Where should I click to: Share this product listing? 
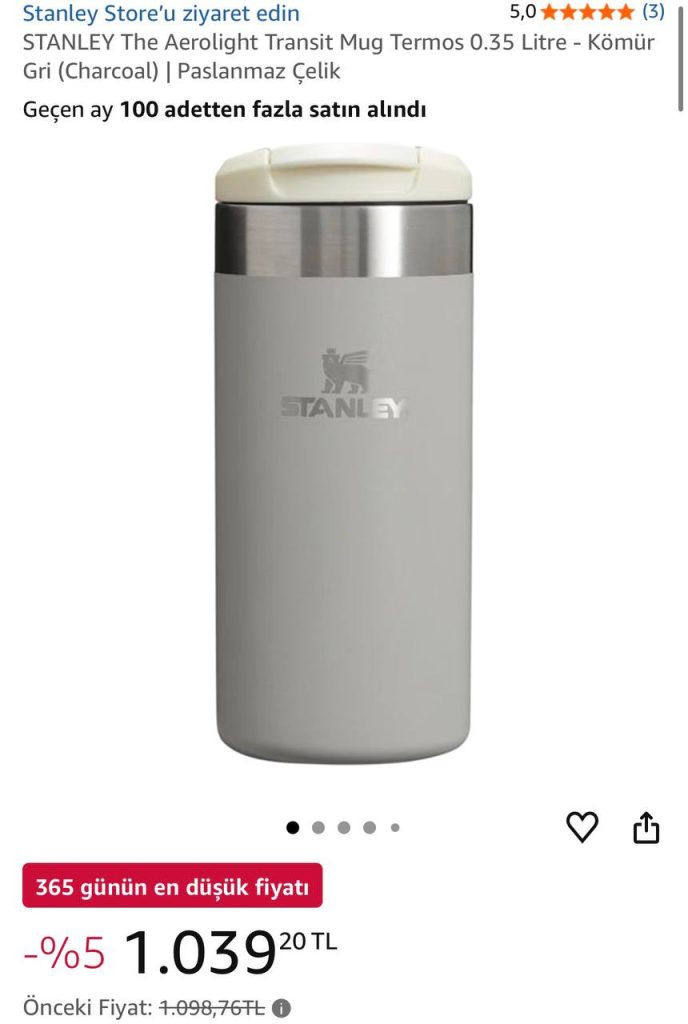click(x=646, y=827)
